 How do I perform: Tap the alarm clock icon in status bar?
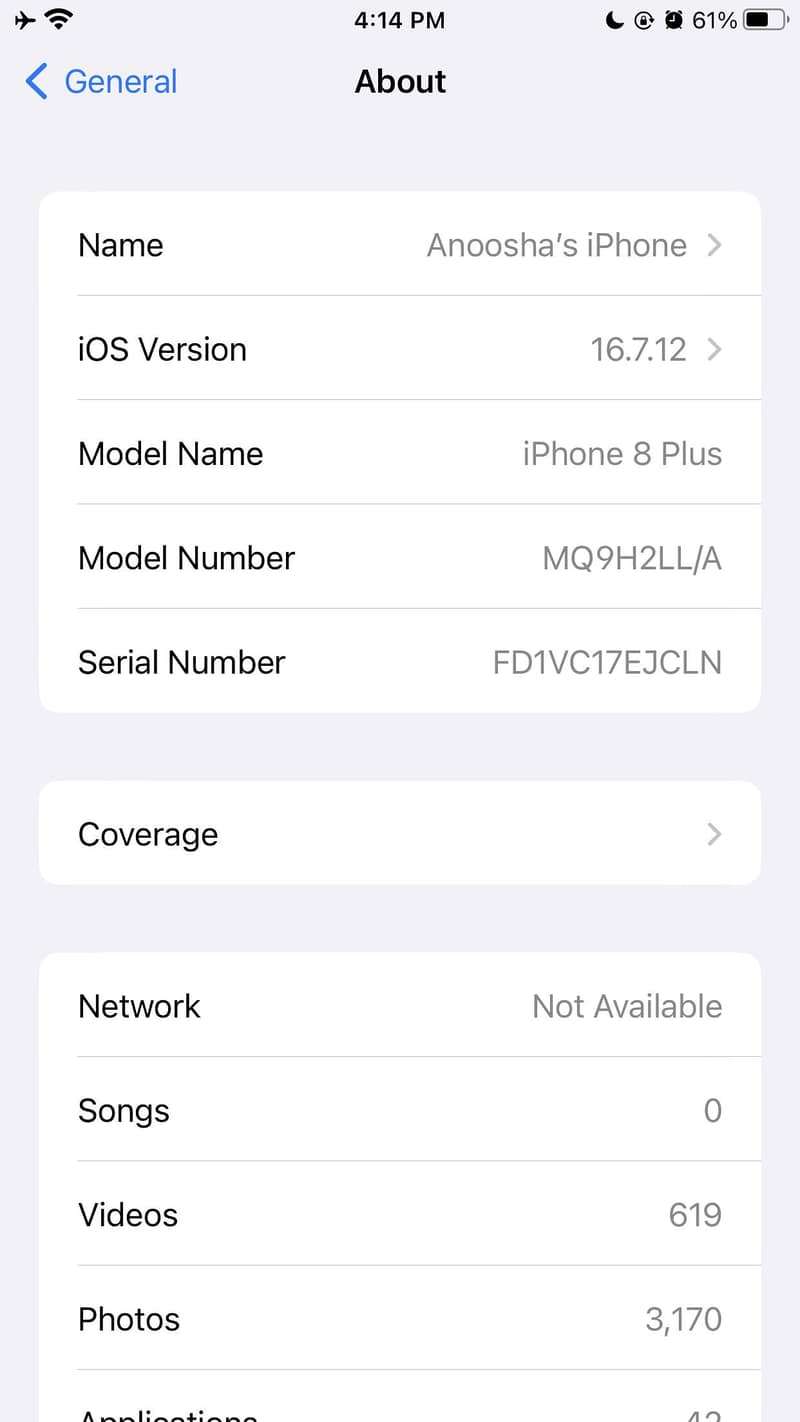pyautogui.click(x=673, y=19)
